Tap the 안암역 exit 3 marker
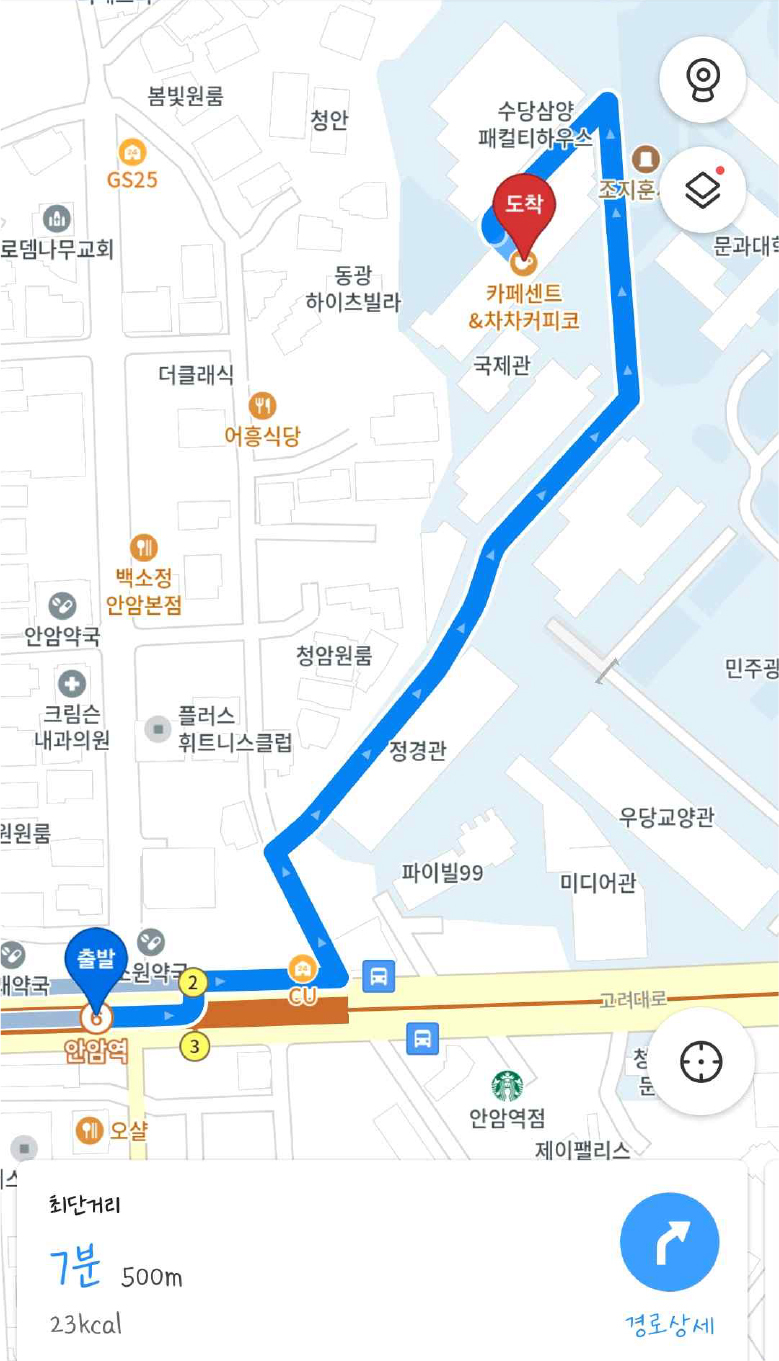779x1361 pixels. (194, 1047)
